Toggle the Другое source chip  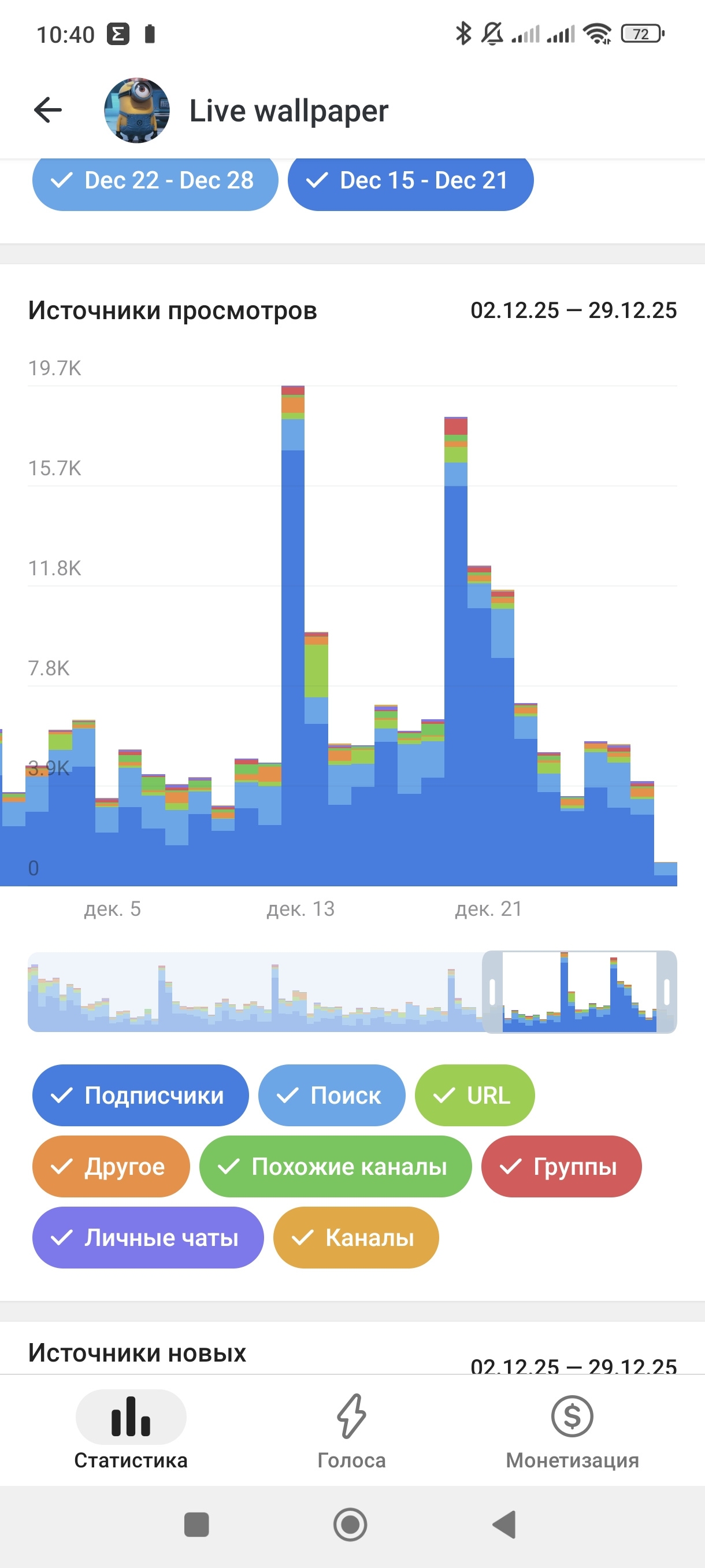[111, 1166]
